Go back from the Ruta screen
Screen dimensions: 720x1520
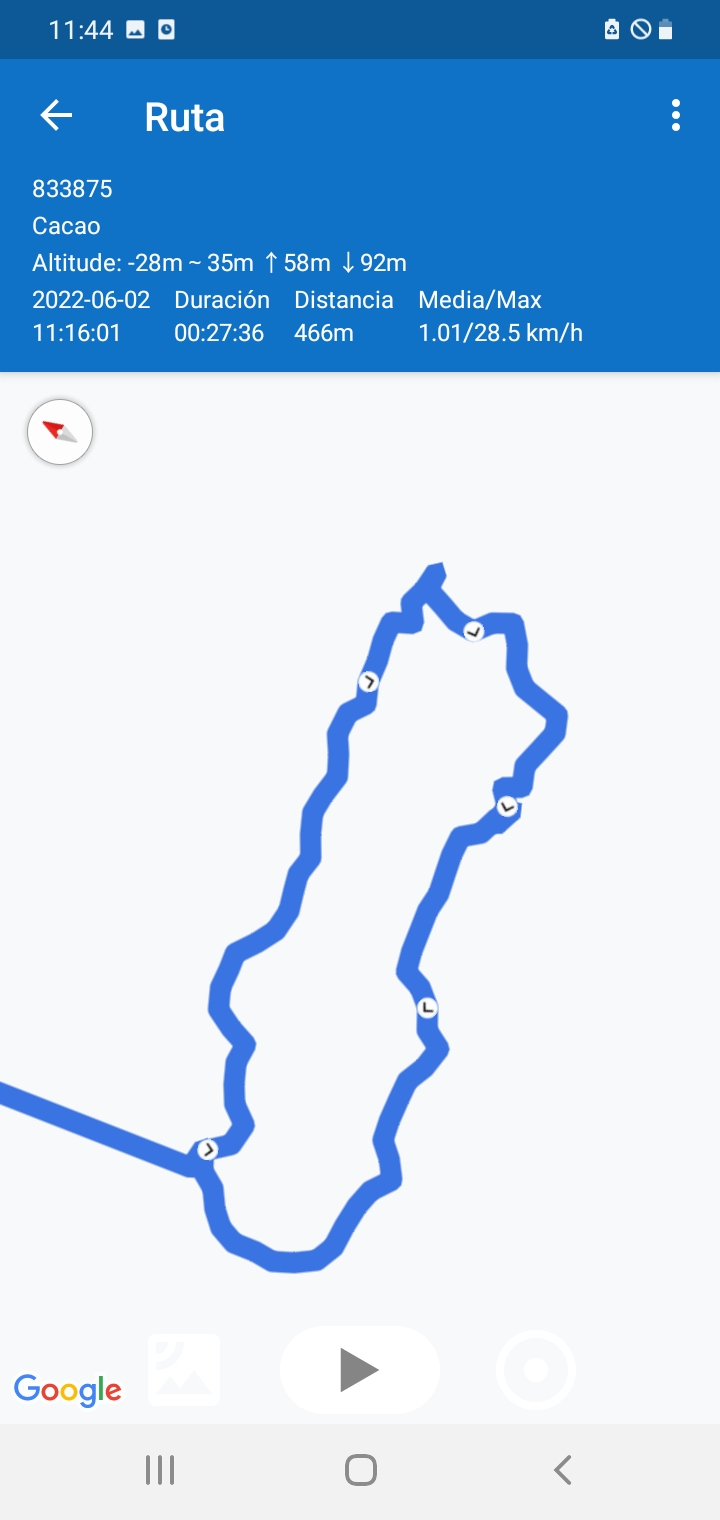pyautogui.click(x=56, y=116)
